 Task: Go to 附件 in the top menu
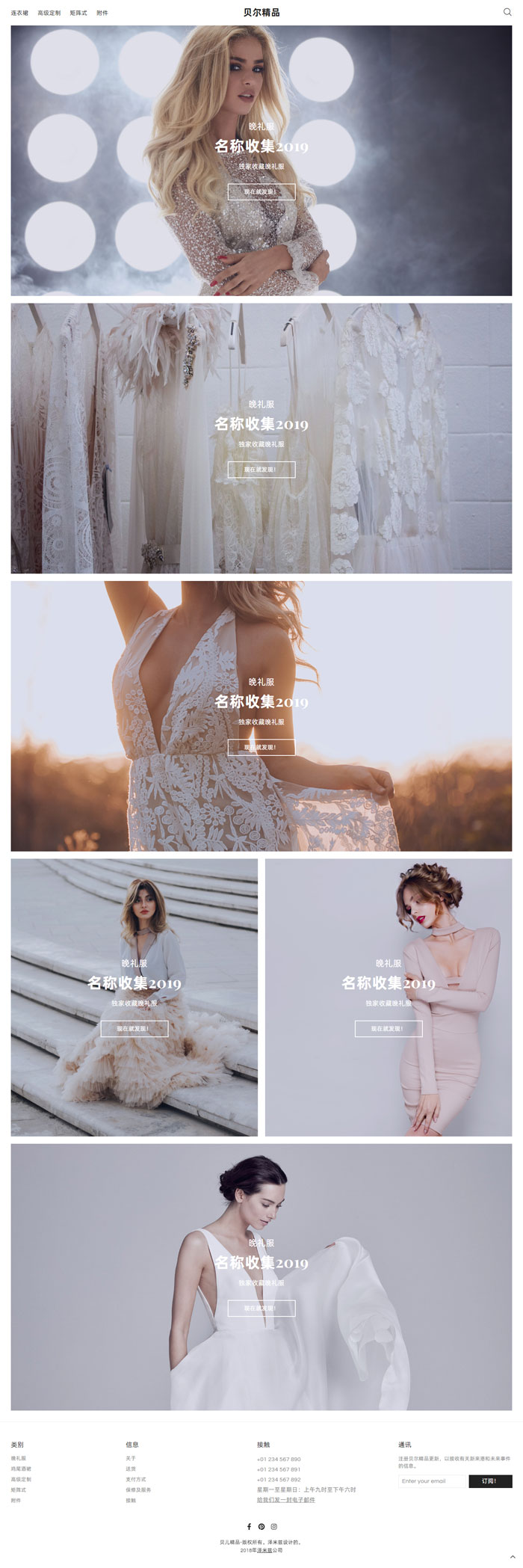pyautogui.click(x=102, y=13)
